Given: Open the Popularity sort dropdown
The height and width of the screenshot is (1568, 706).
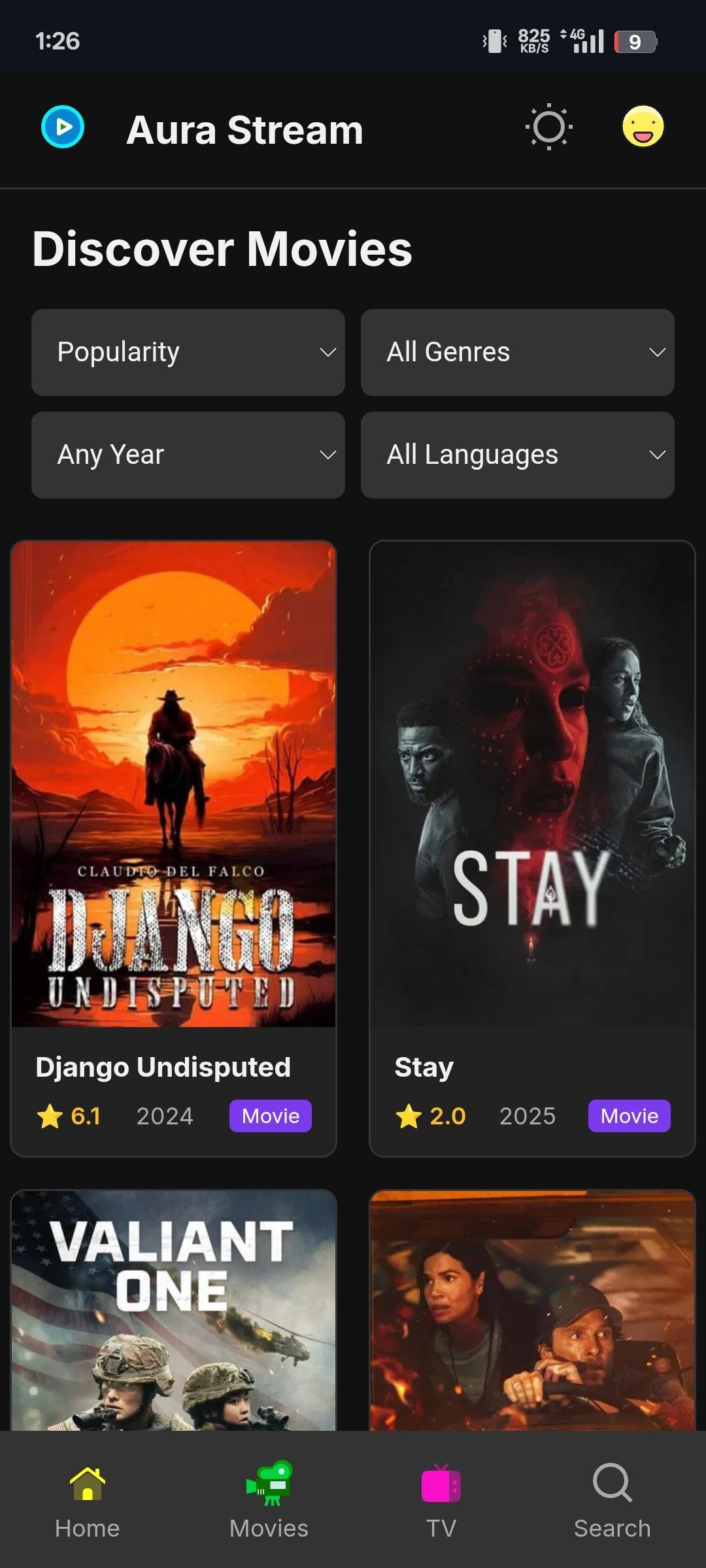Looking at the screenshot, I should click(188, 352).
